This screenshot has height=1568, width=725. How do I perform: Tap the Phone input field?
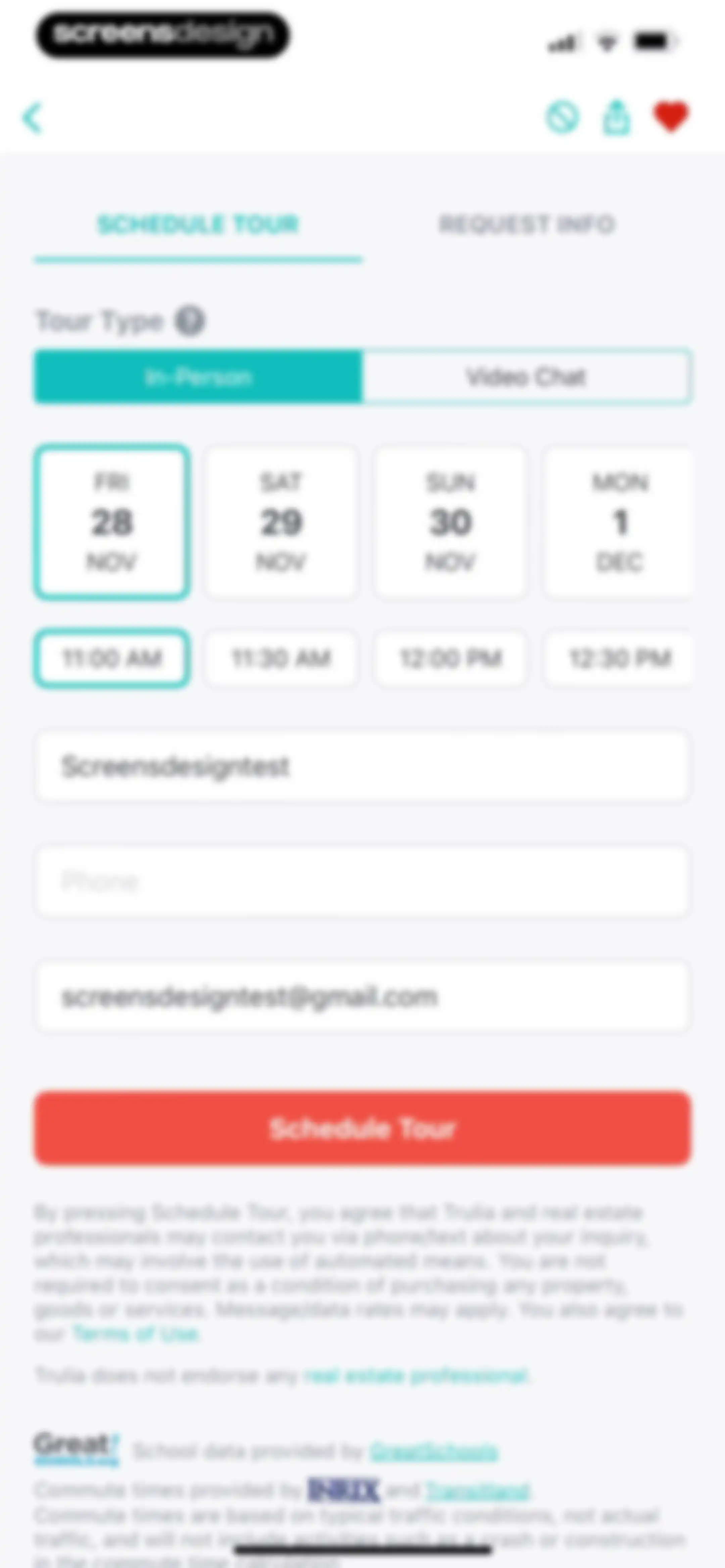(362, 881)
